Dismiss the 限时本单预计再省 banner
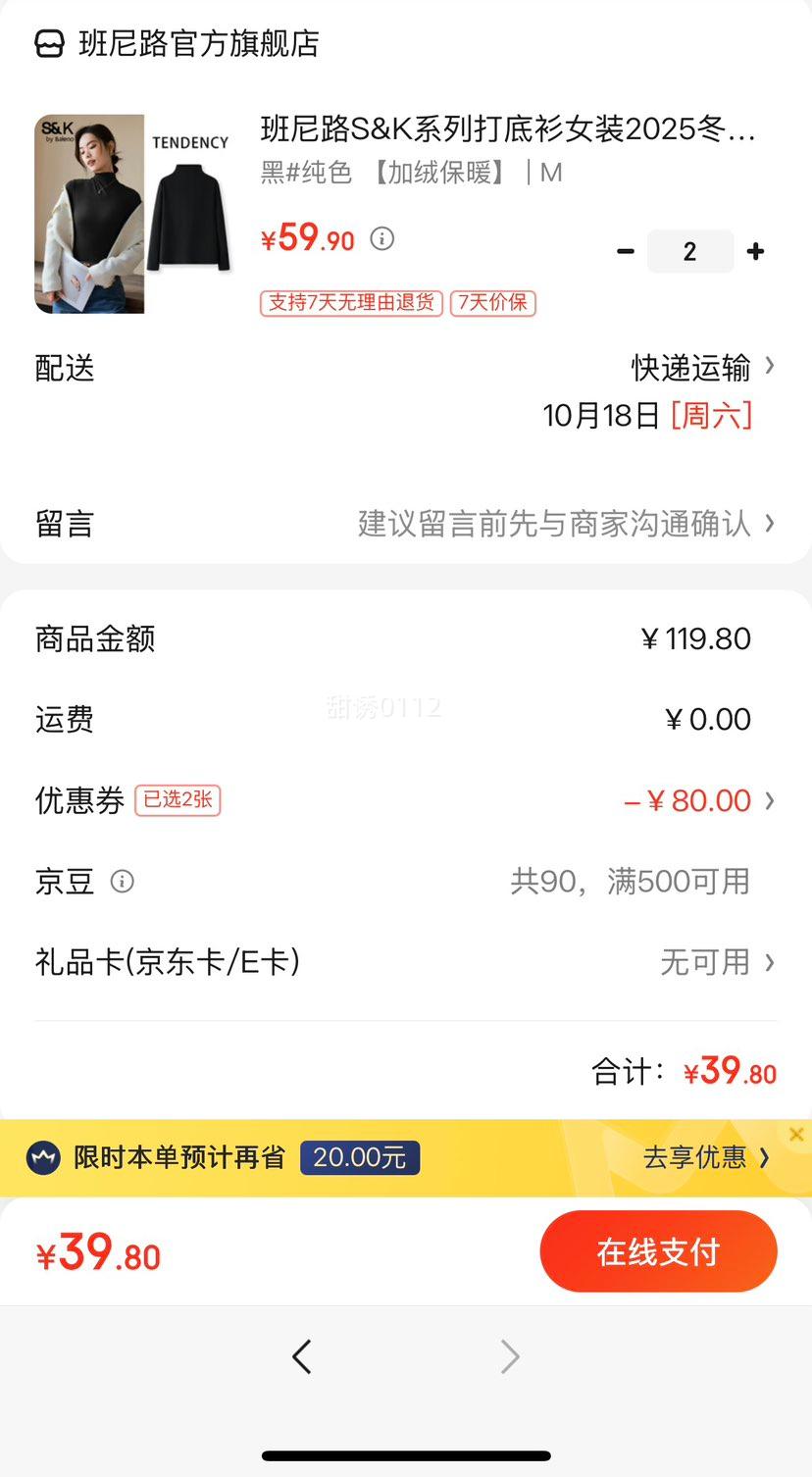812x1477 pixels. pyautogui.click(x=796, y=1135)
